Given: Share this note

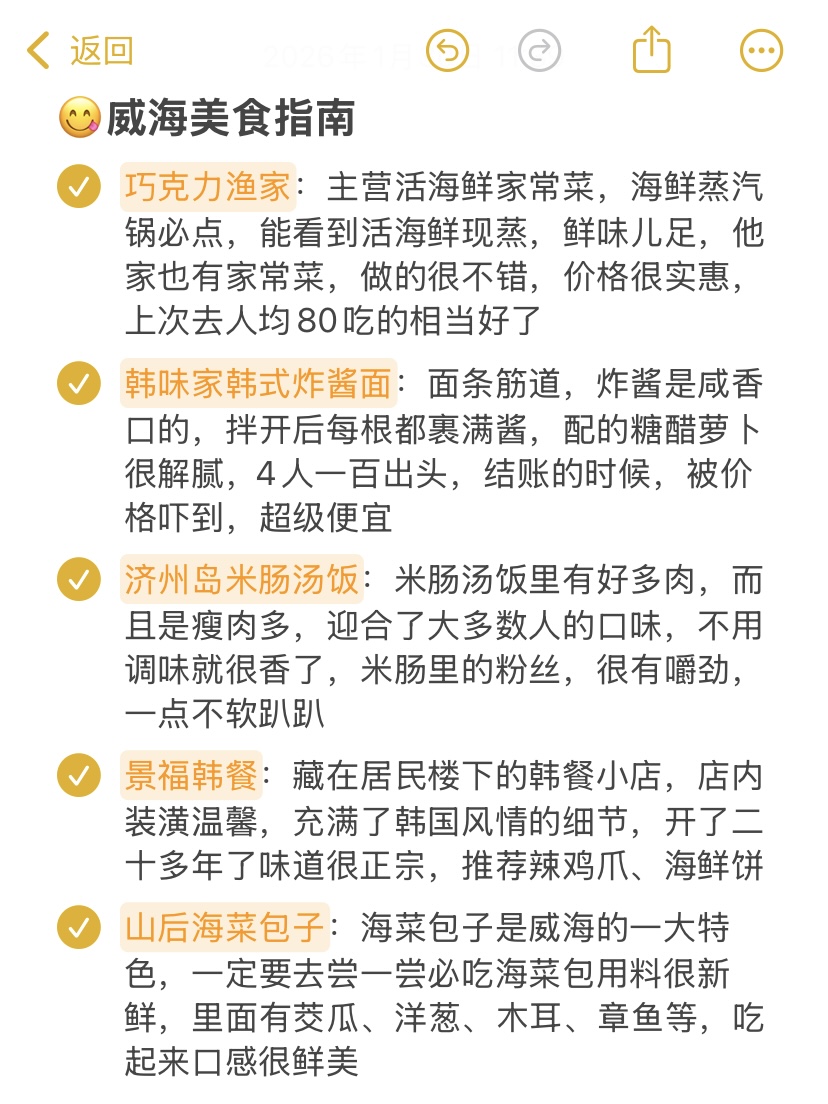Looking at the screenshot, I should [651, 49].
